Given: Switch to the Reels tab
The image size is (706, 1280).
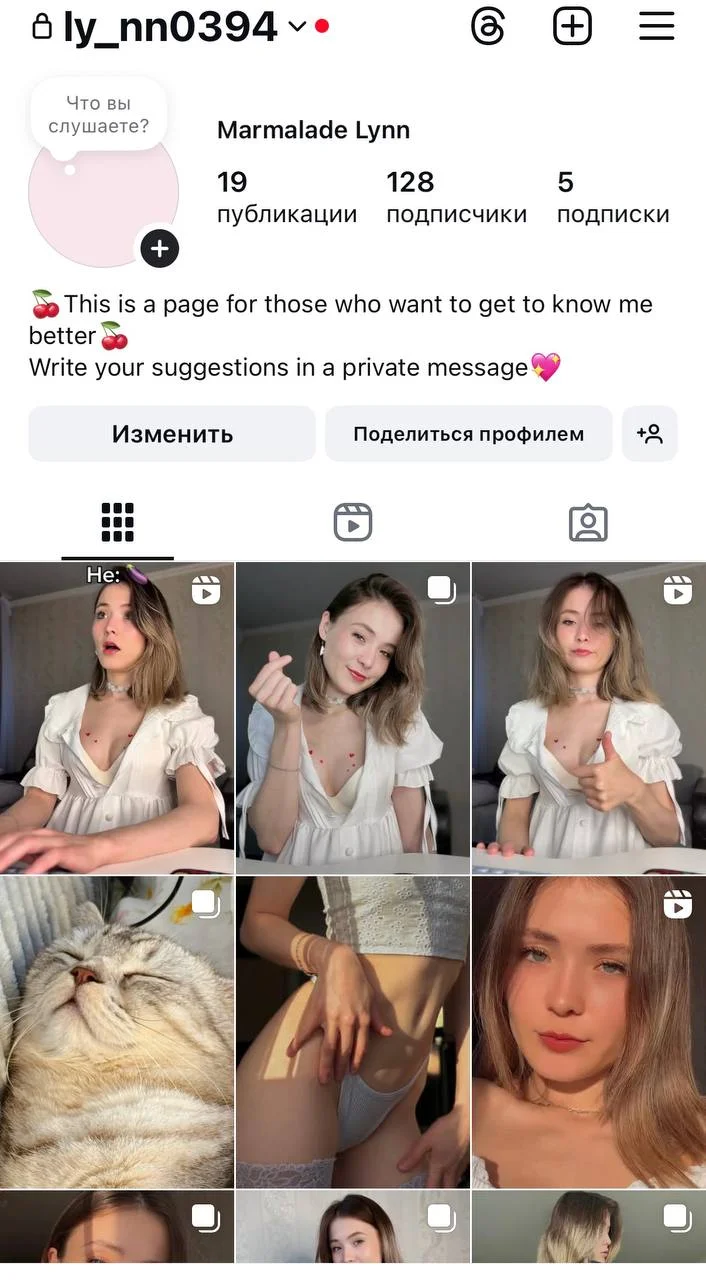Looking at the screenshot, I should (x=352, y=522).
